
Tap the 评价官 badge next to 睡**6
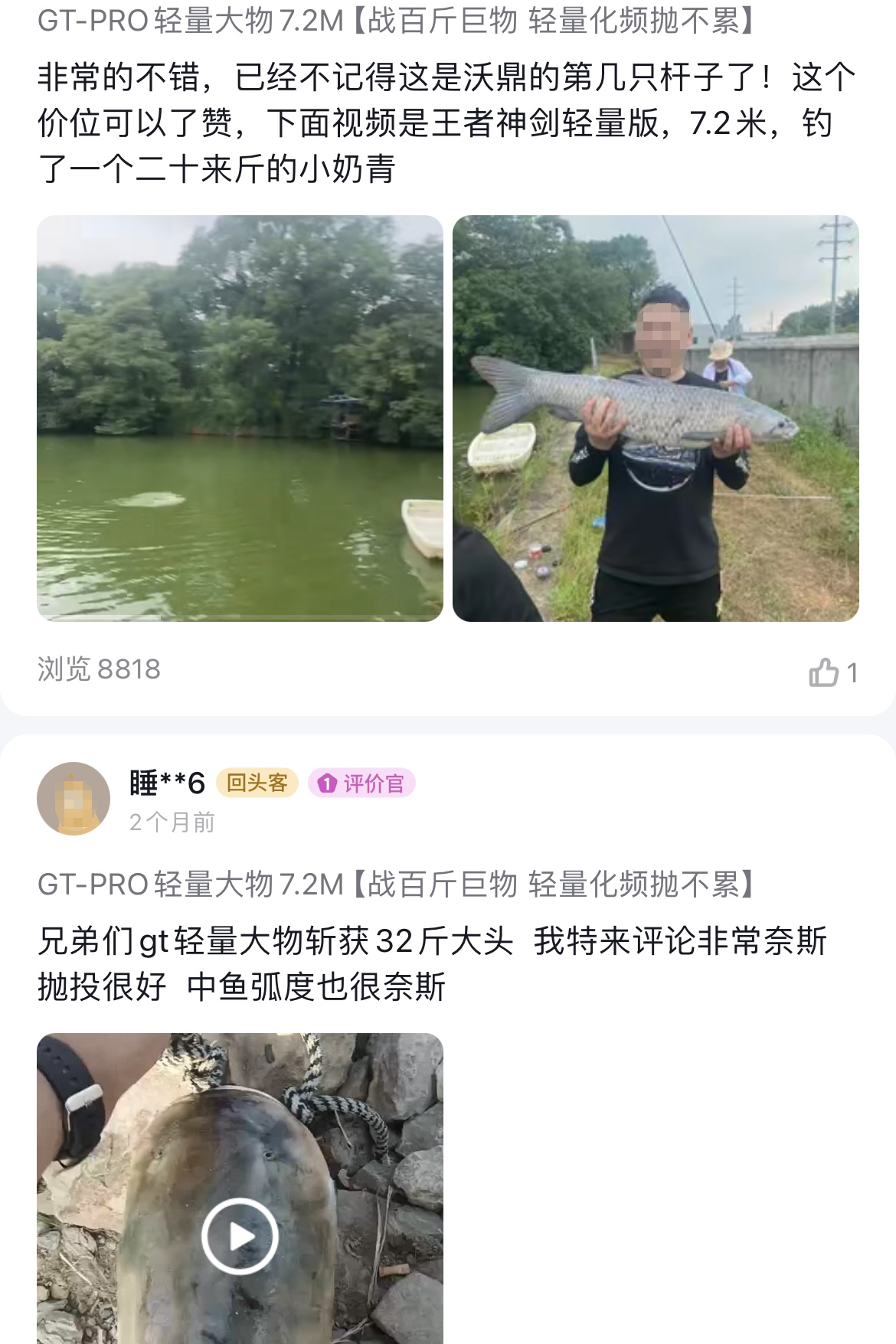point(361,783)
